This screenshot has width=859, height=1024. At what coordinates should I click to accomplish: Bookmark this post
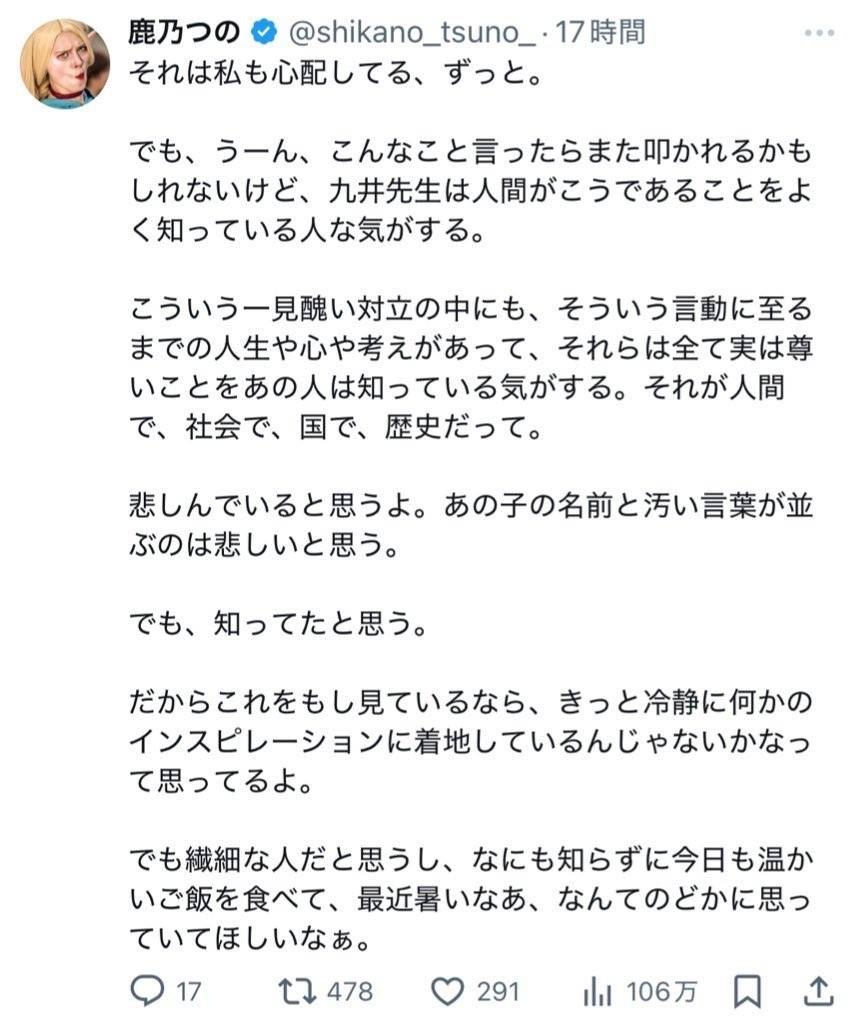pyautogui.click(x=747, y=990)
